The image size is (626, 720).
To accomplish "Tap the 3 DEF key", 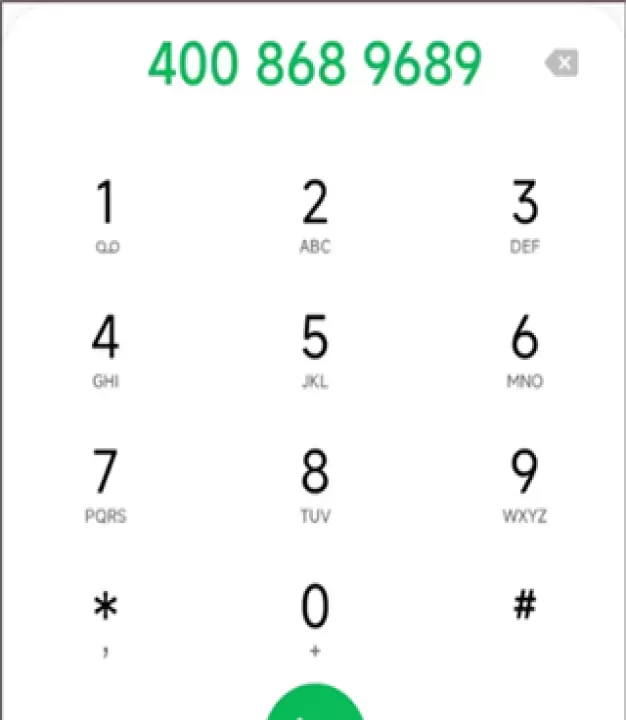I will click(524, 214).
